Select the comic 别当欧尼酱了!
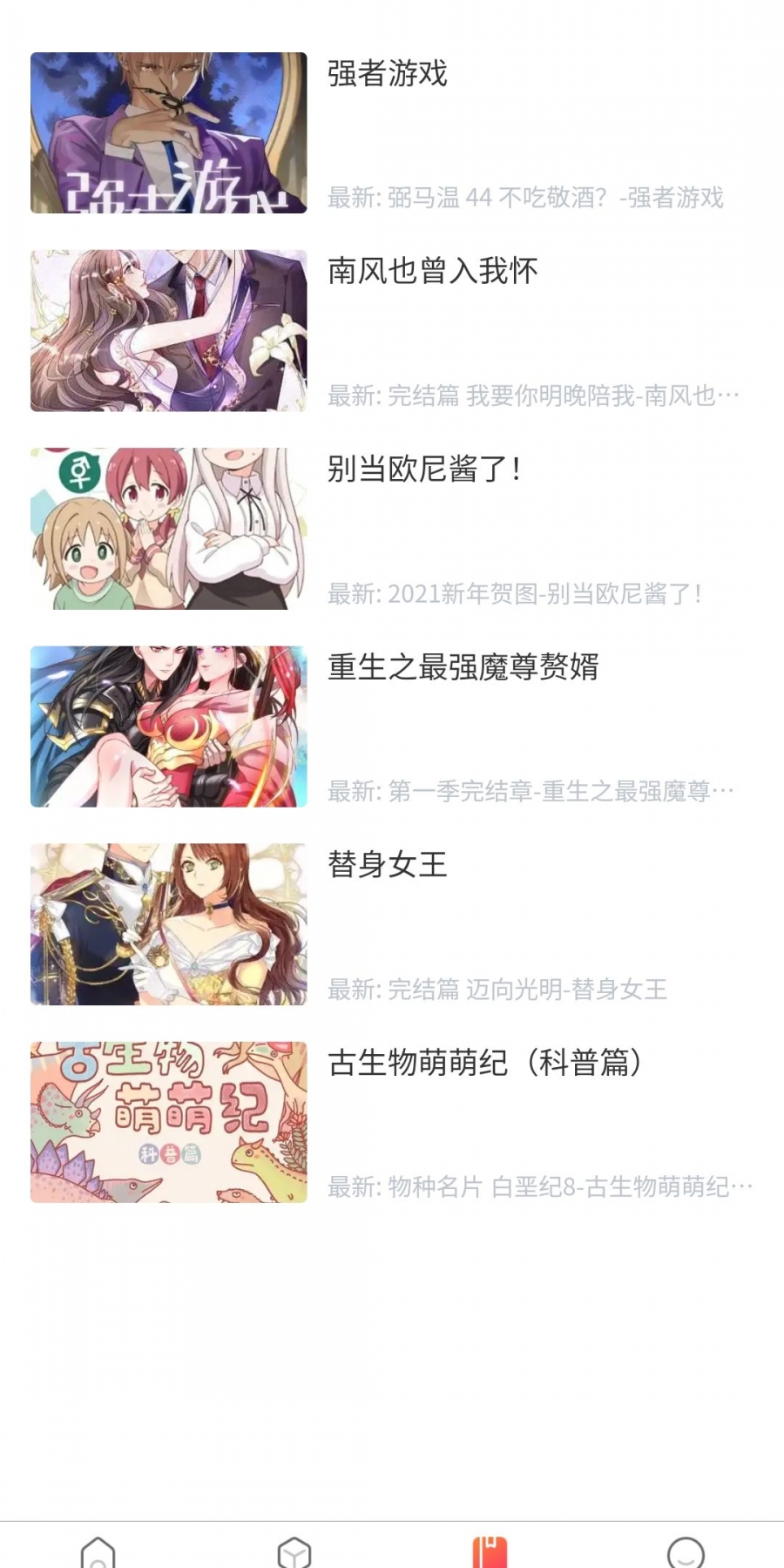The image size is (784, 1568). click(x=425, y=470)
